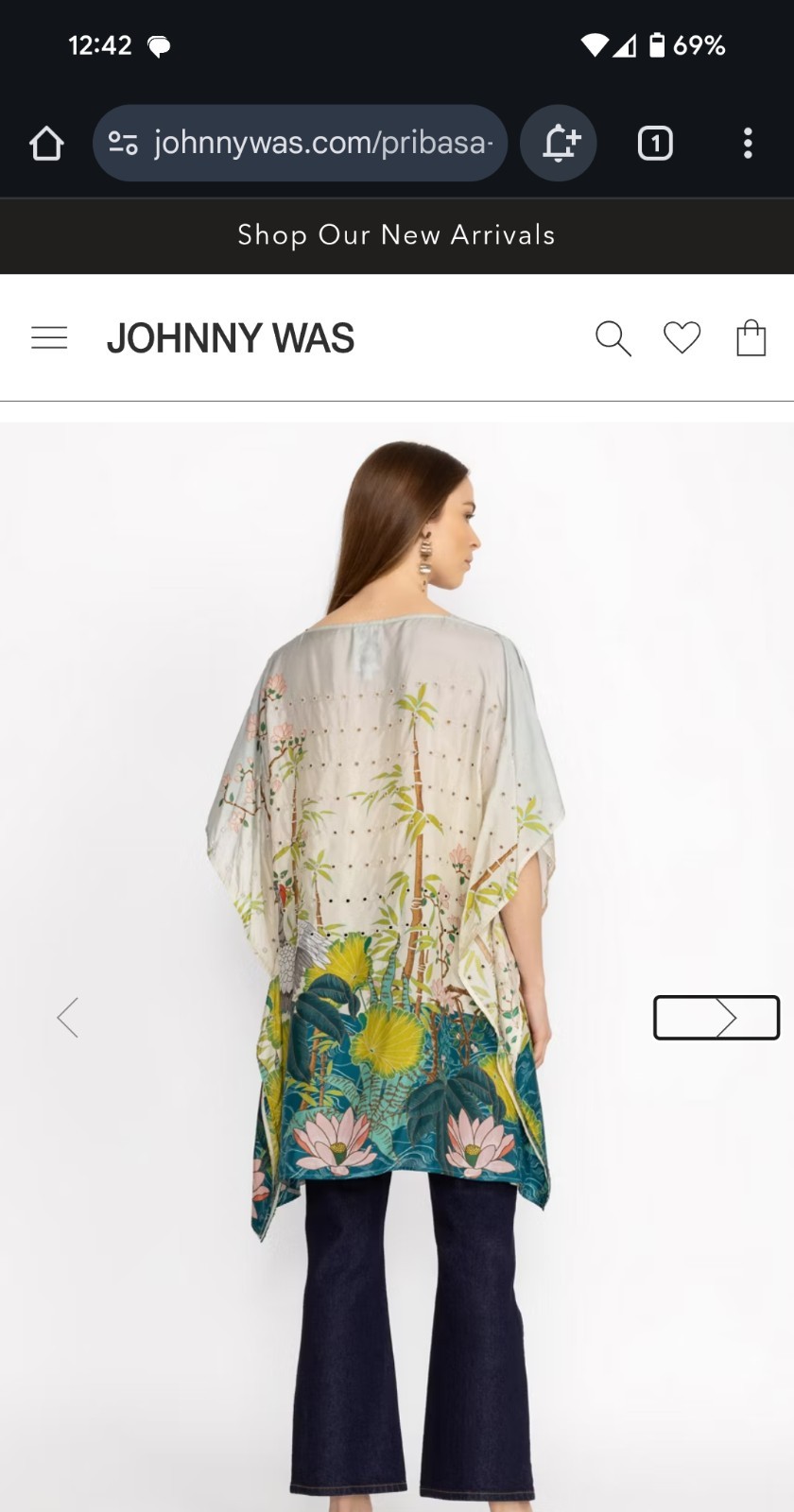794x1512 pixels.
Task: Open the browser home page
Action: (x=46, y=144)
